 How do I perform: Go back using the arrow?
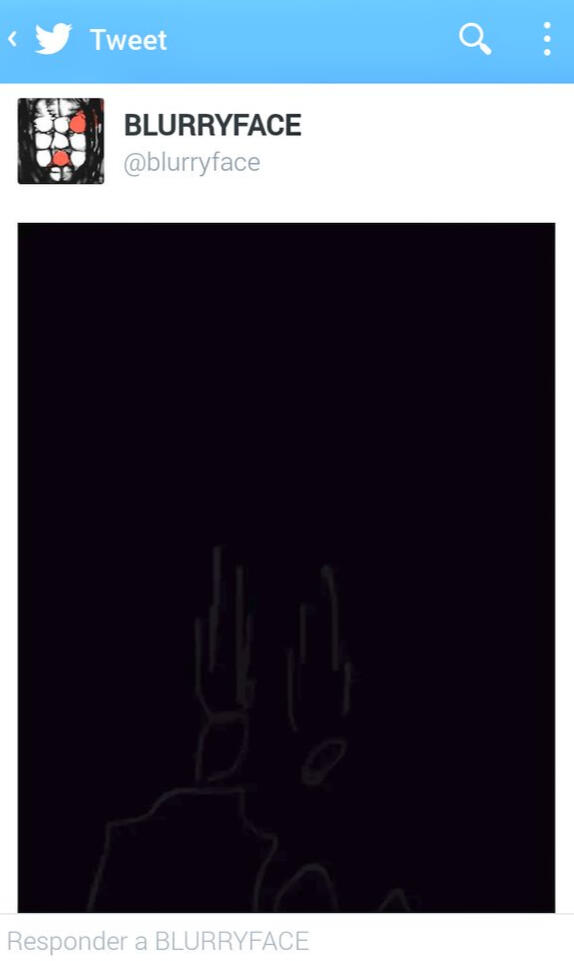click(12, 39)
